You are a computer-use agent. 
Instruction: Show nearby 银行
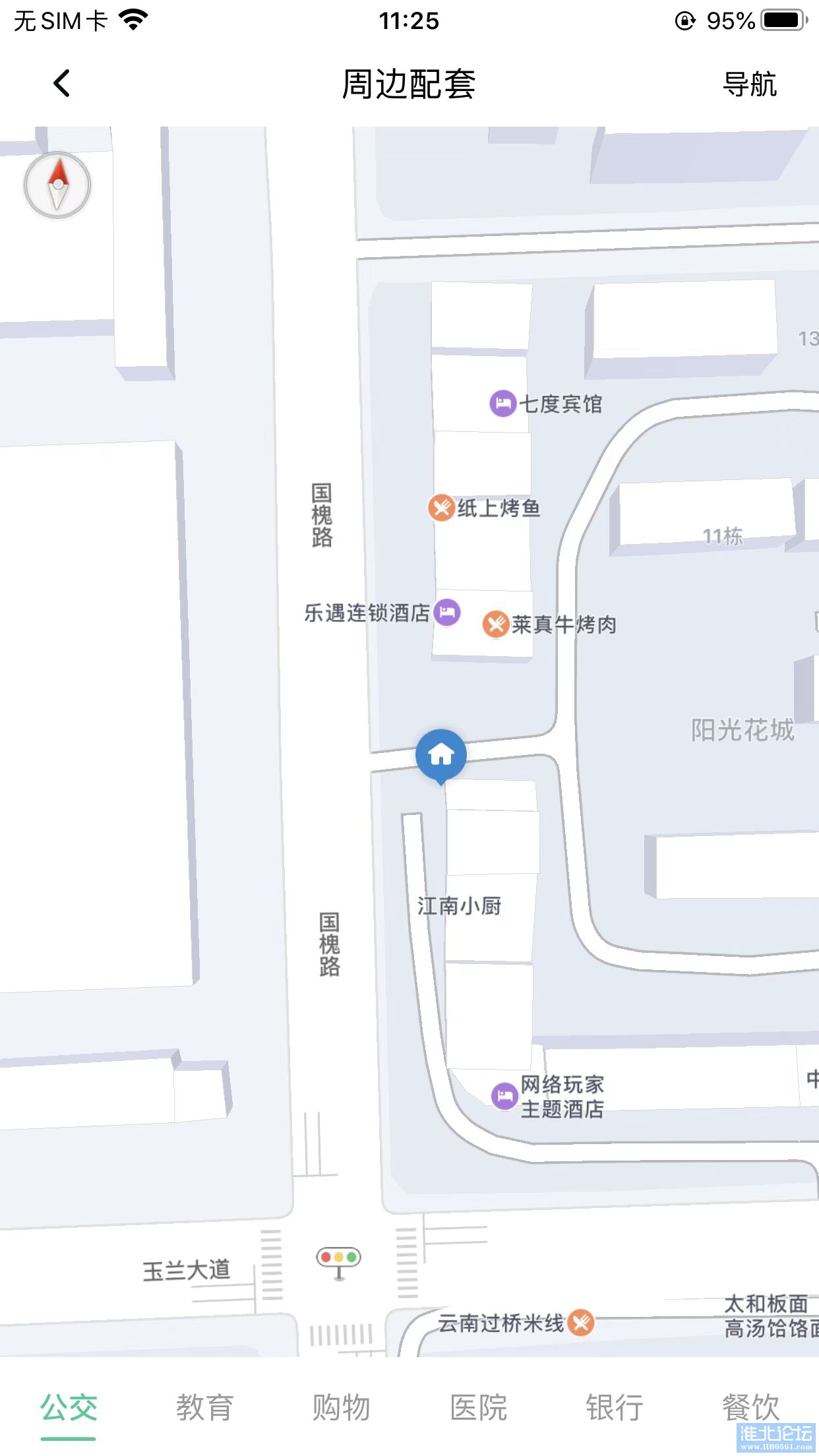pos(615,1407)
